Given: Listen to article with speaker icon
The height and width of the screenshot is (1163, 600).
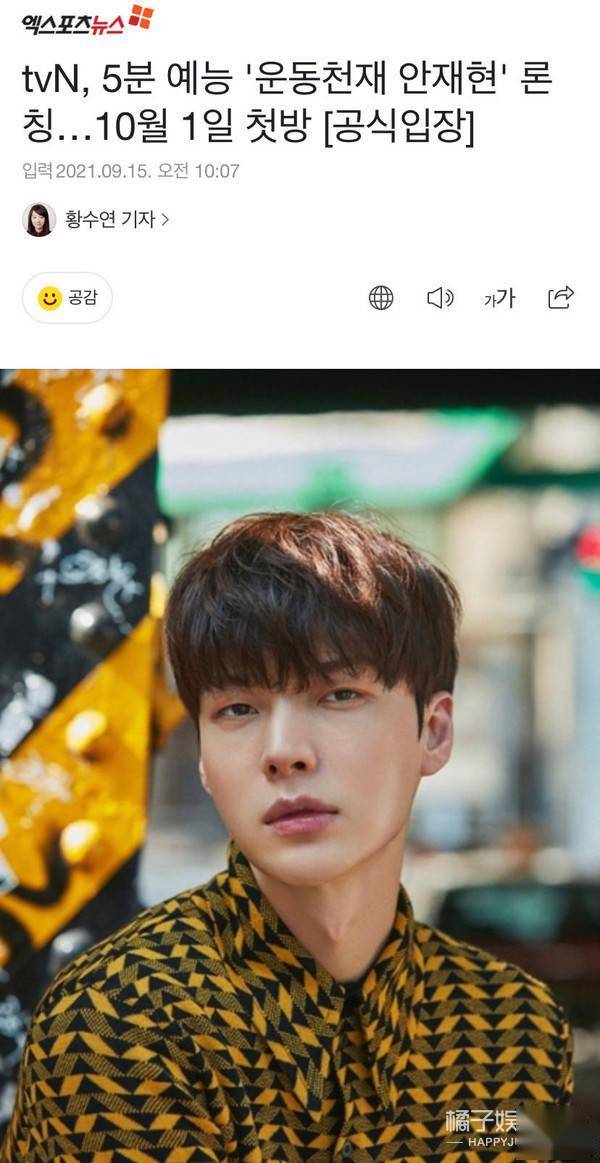Looking at the screenshot, I should [440, 298].
